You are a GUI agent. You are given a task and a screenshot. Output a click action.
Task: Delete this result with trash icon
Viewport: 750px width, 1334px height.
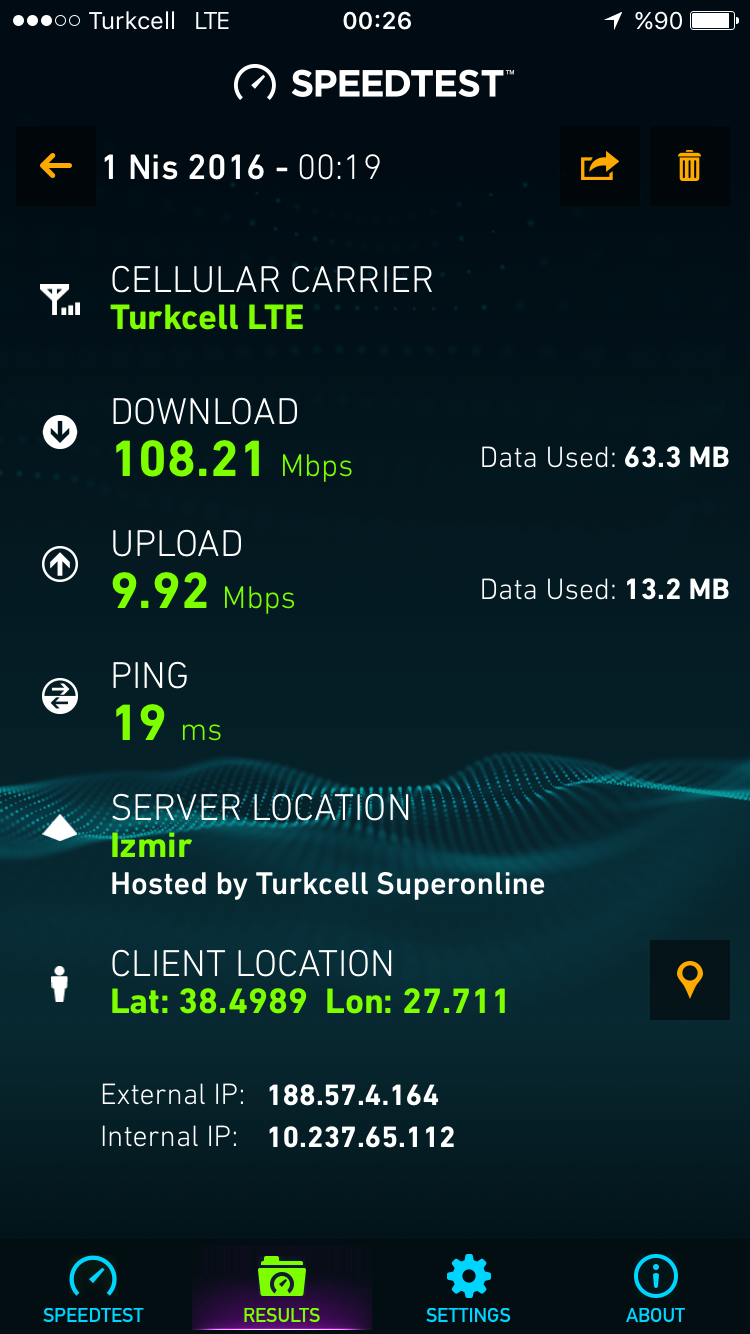pos(690,166)
